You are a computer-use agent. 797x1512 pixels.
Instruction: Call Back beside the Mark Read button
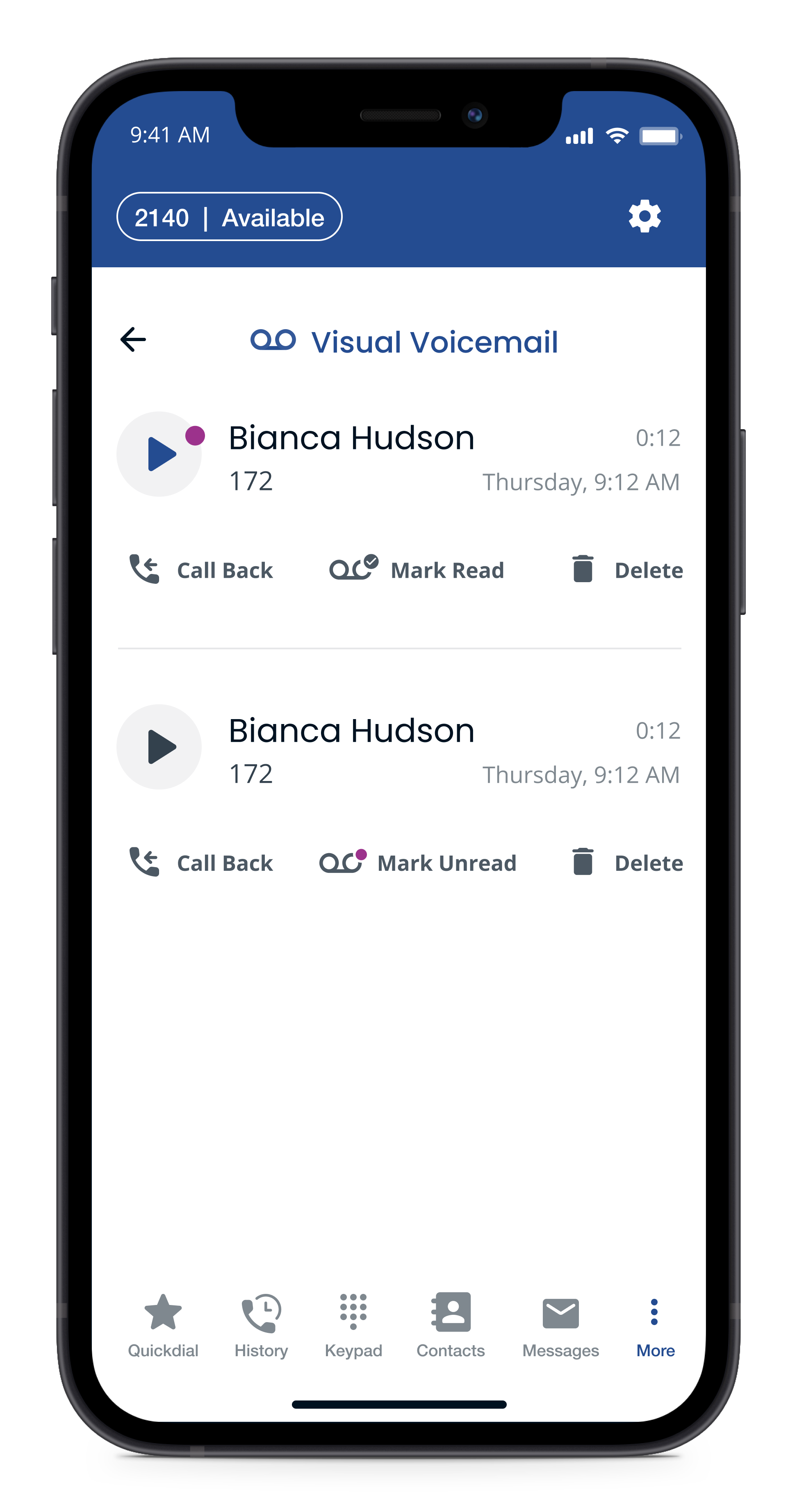(201, 570)
